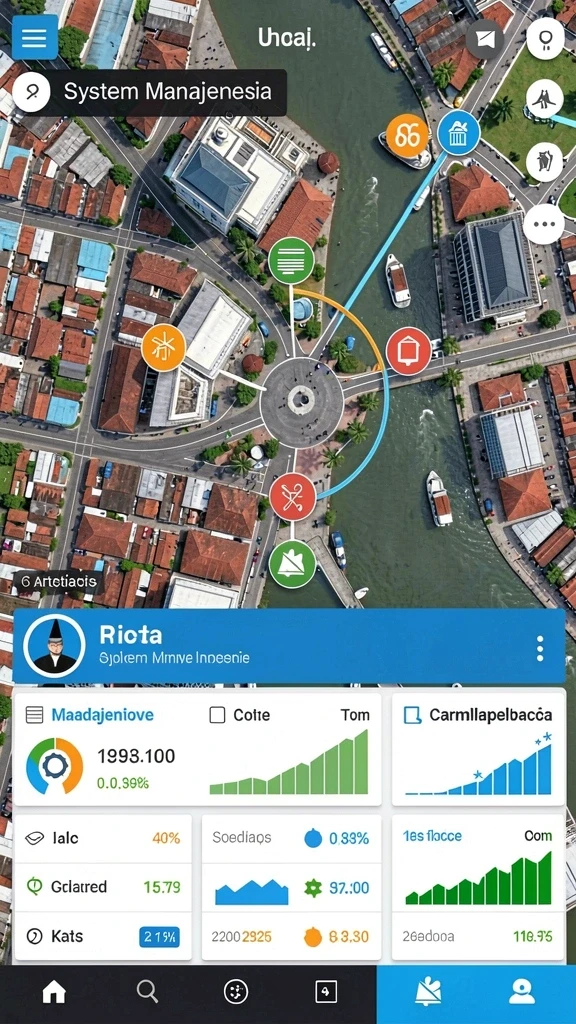Viewport: 576px width, 1024px height.
Task: Open the 1es flocce chart card
Action: pyautogui.click(x=478, y=887)
